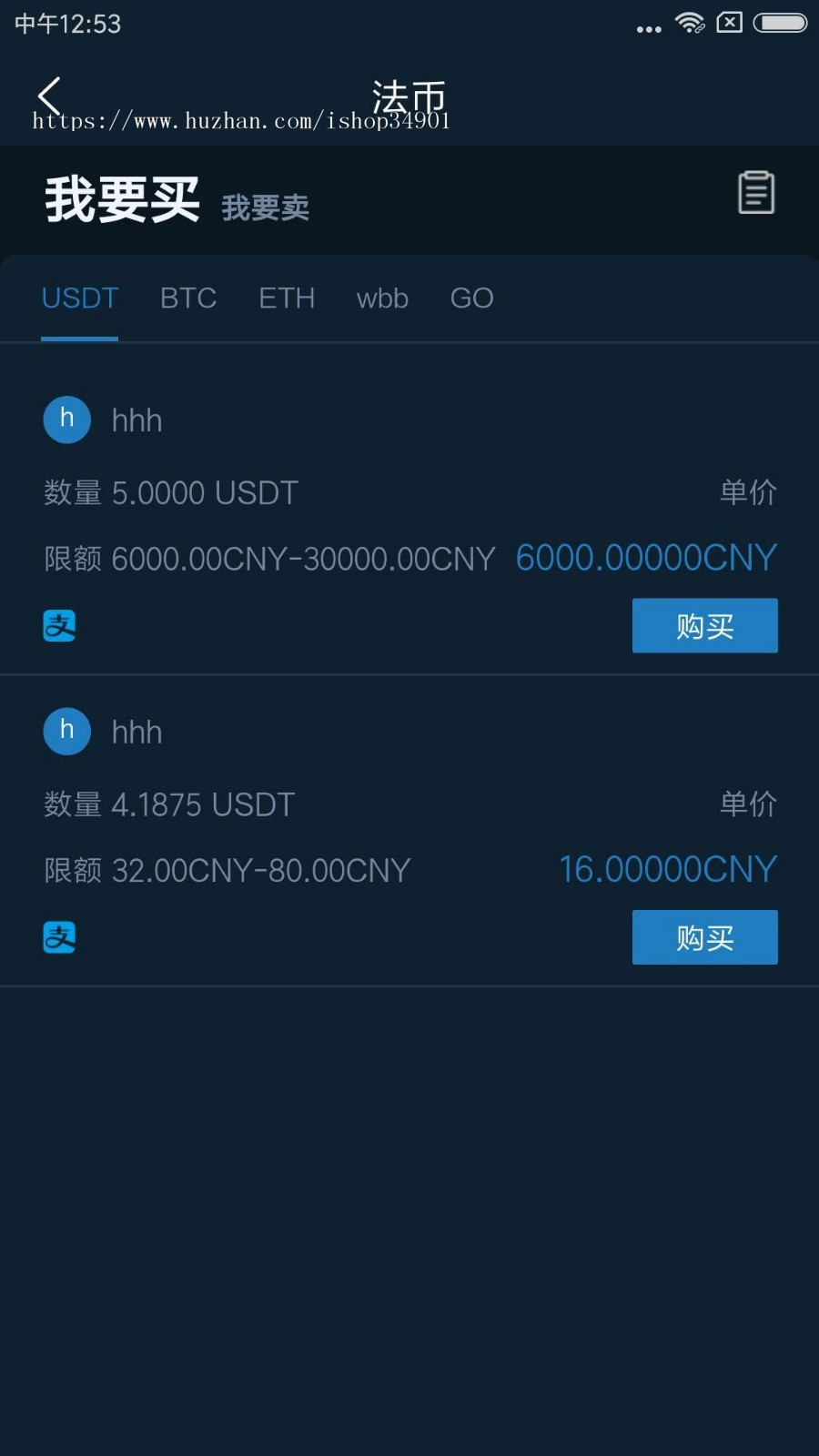Select the ETH currency tab
819x1456 pixels.
(x=286, y=298)
